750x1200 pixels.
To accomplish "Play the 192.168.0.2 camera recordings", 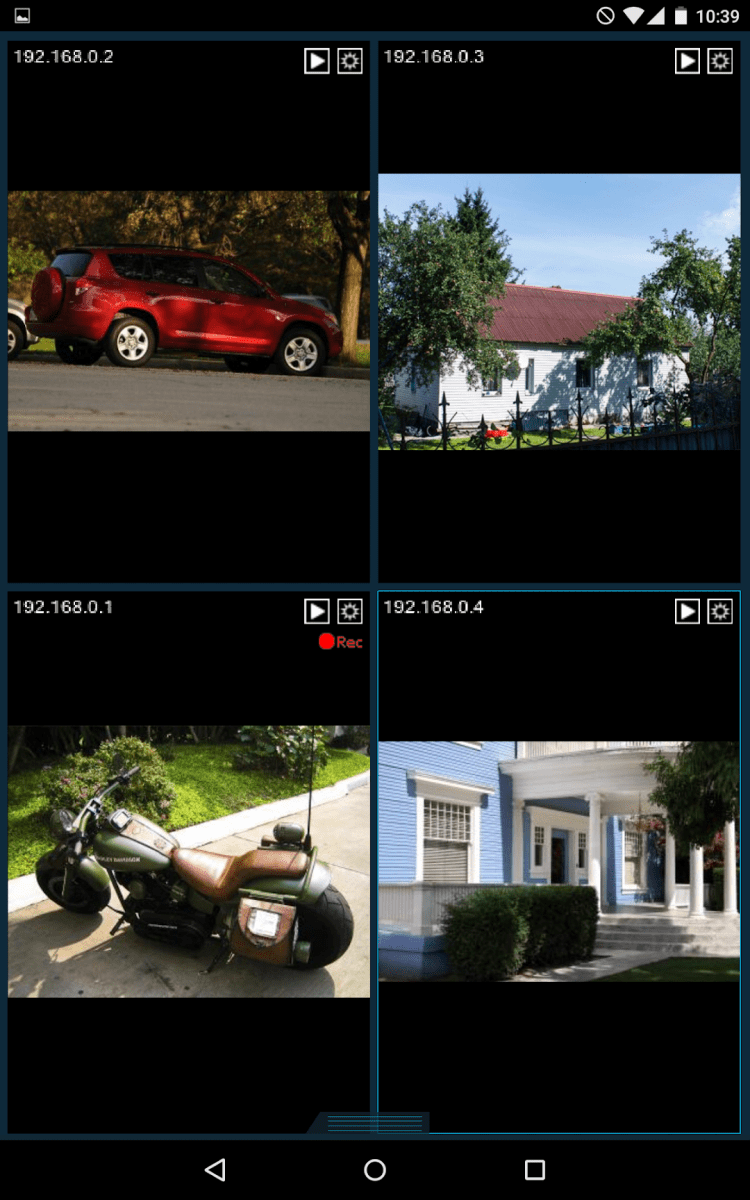I will pos(317,61).
